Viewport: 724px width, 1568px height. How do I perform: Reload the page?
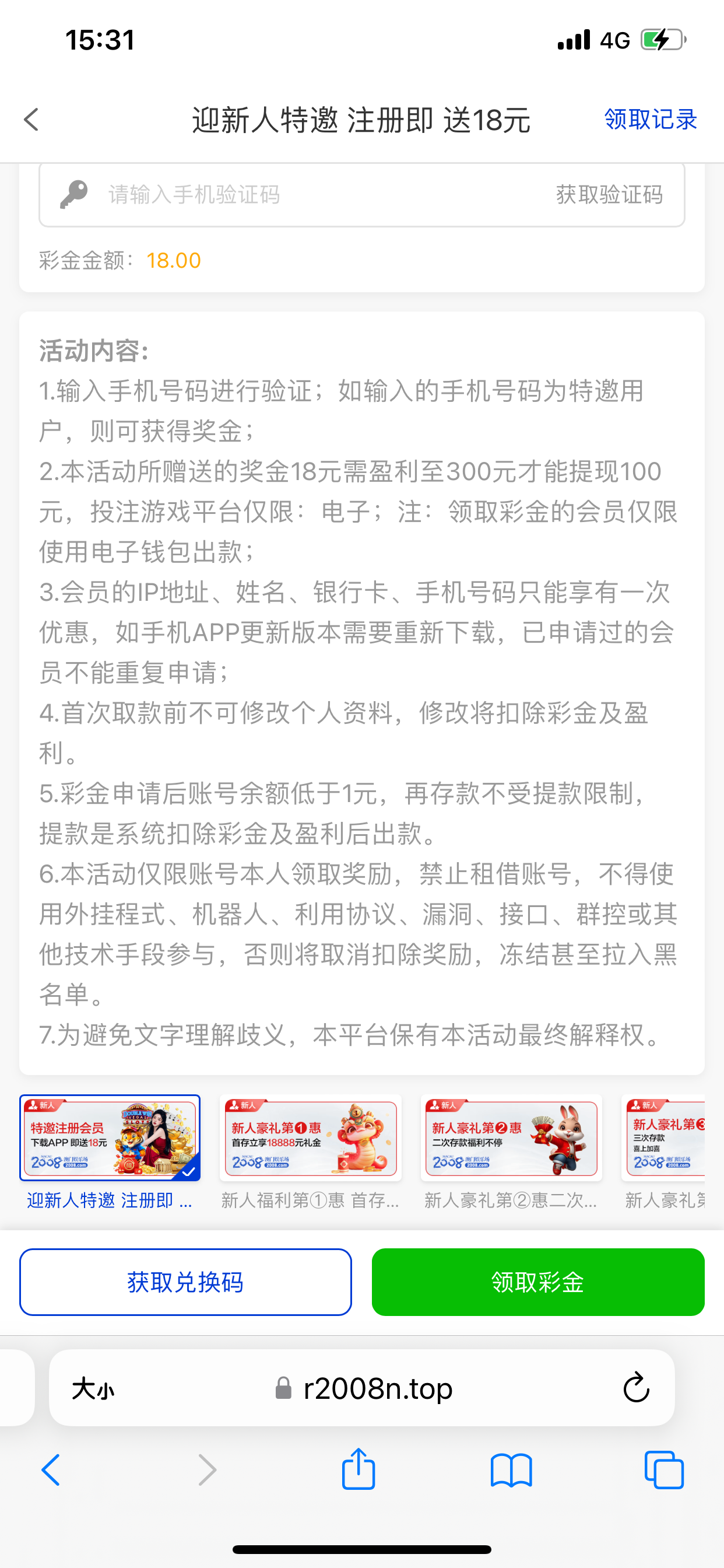pos(637,1388)
